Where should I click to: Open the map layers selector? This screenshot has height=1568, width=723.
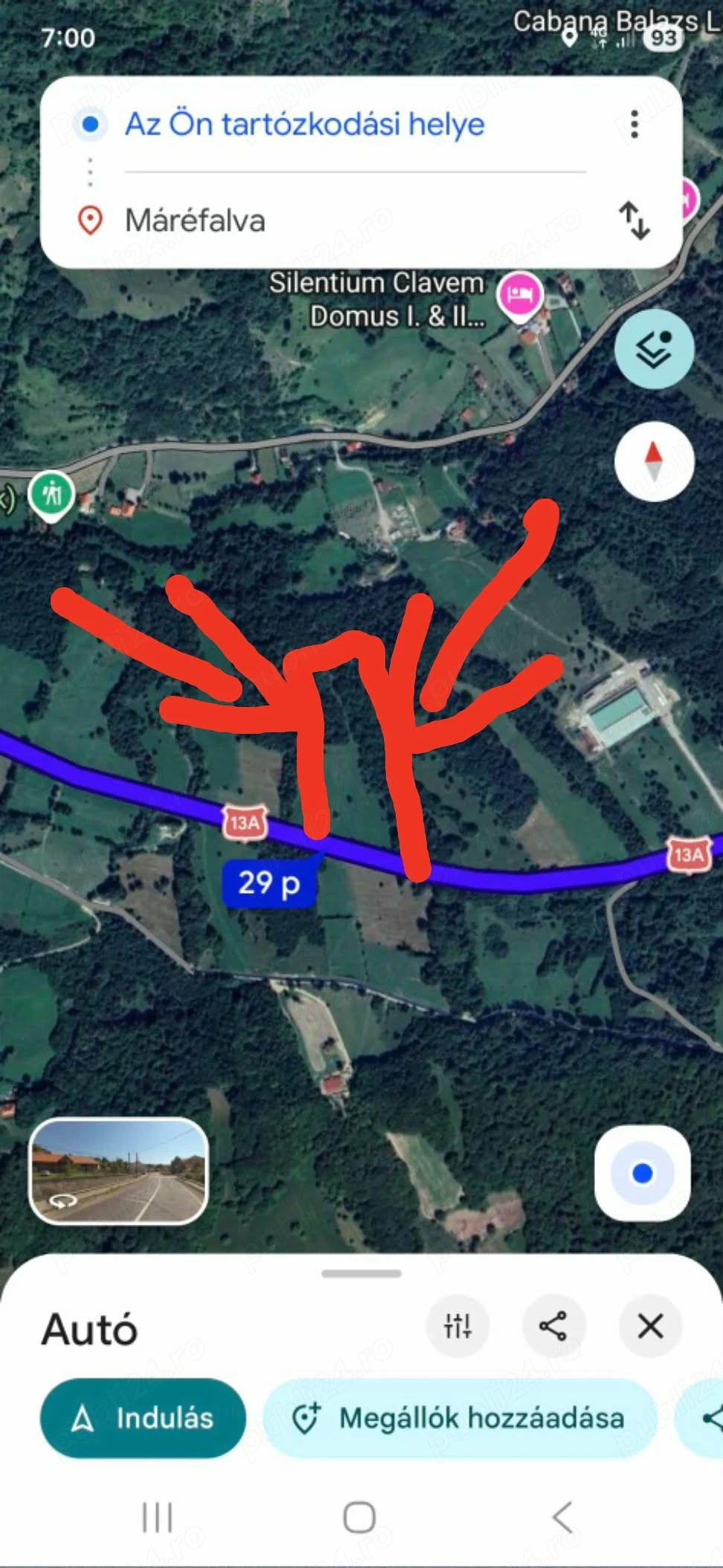click(654, 349)
